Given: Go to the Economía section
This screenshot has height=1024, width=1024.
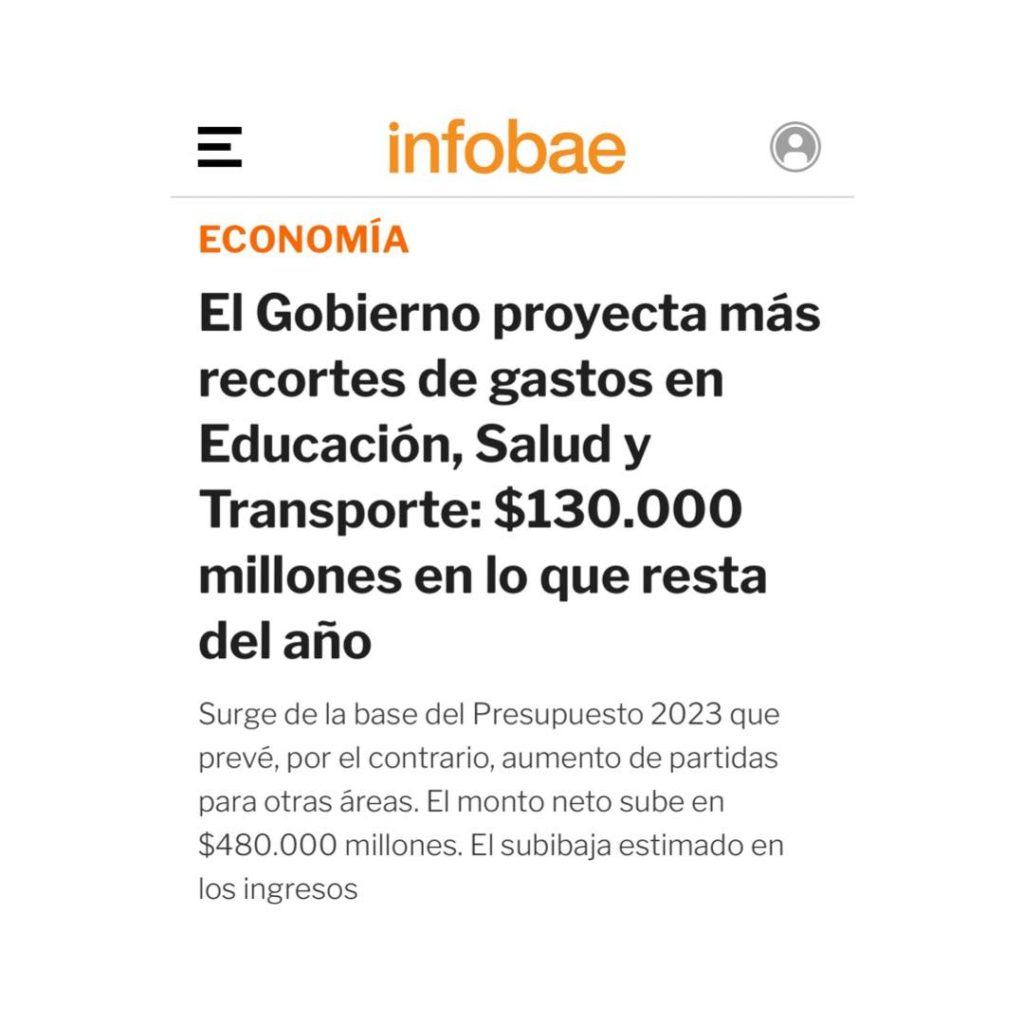Looking at the screenshot, I should coord(303,240).
